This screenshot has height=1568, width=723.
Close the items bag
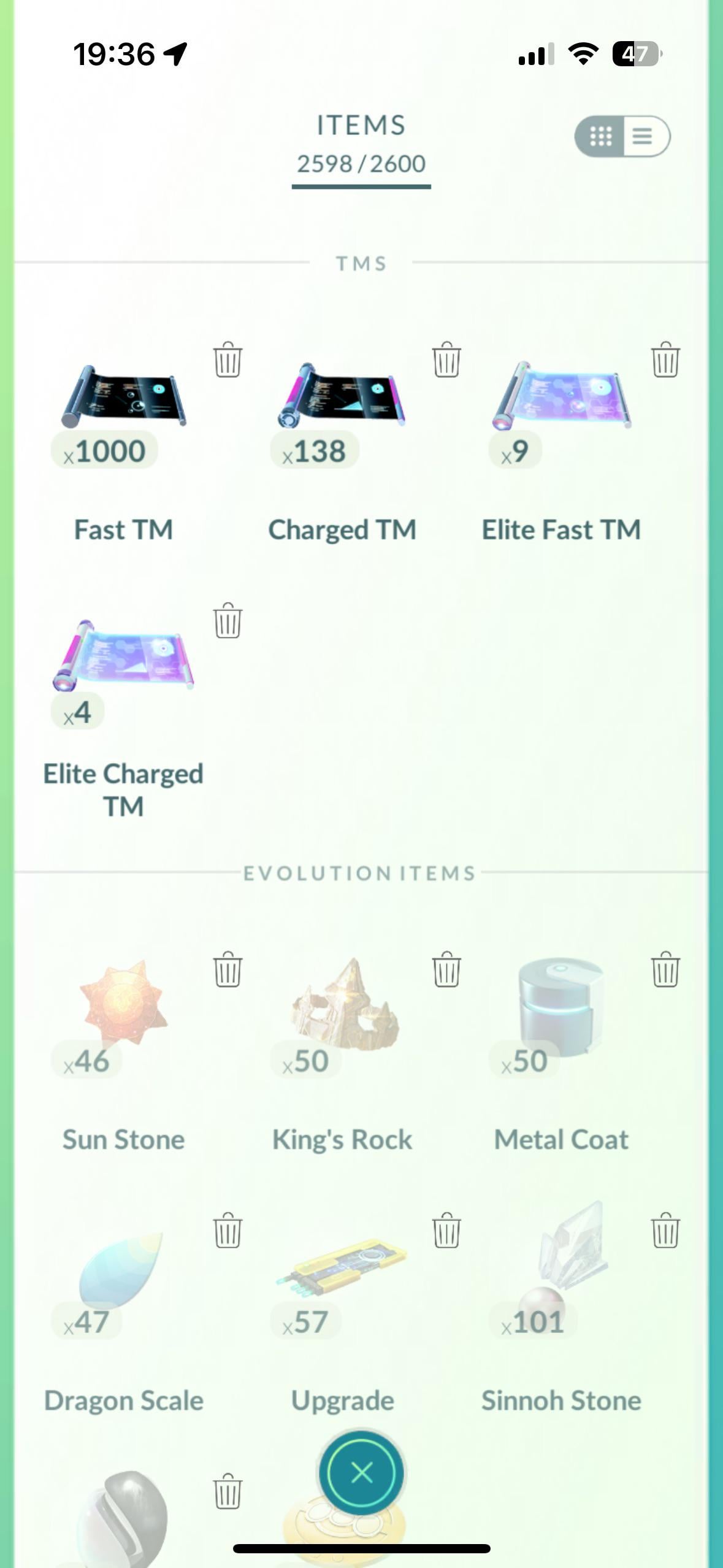tap(361, 1472)
